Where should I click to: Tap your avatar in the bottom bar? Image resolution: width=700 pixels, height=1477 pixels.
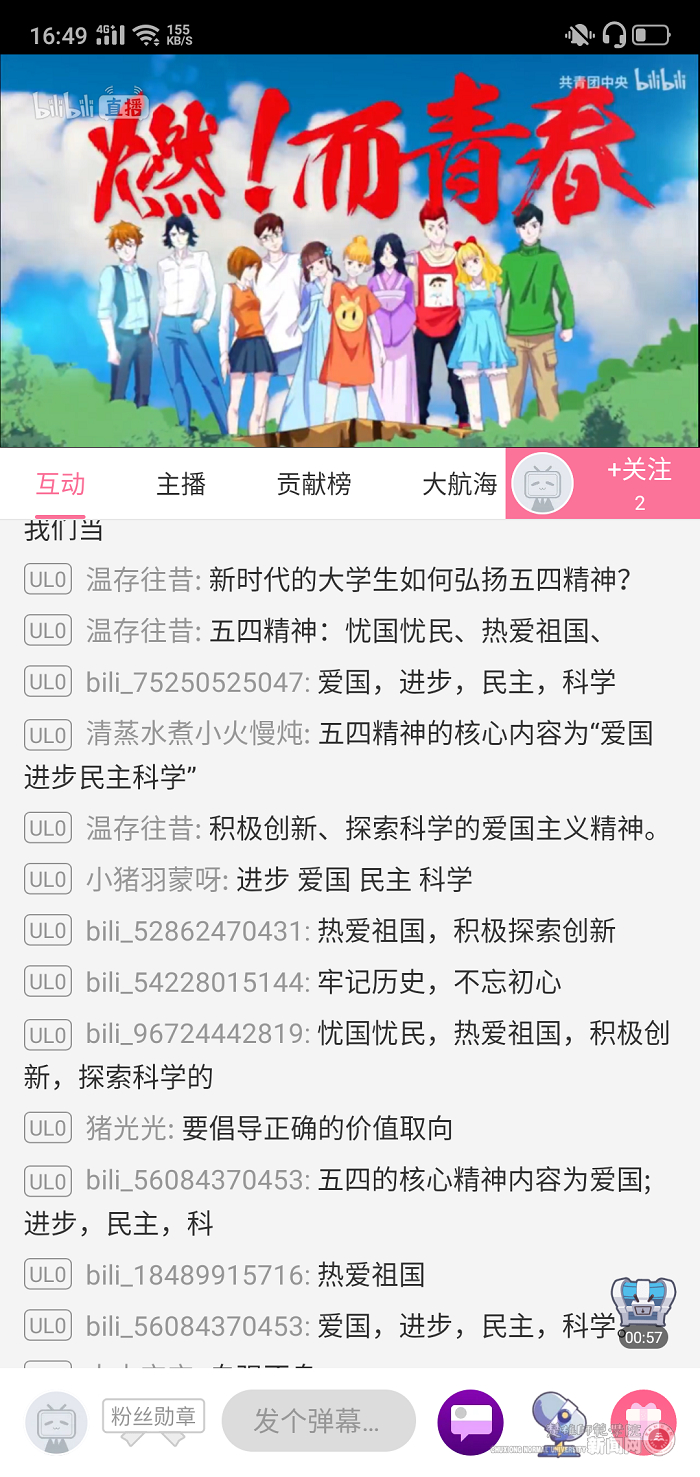pos(56,1421)
